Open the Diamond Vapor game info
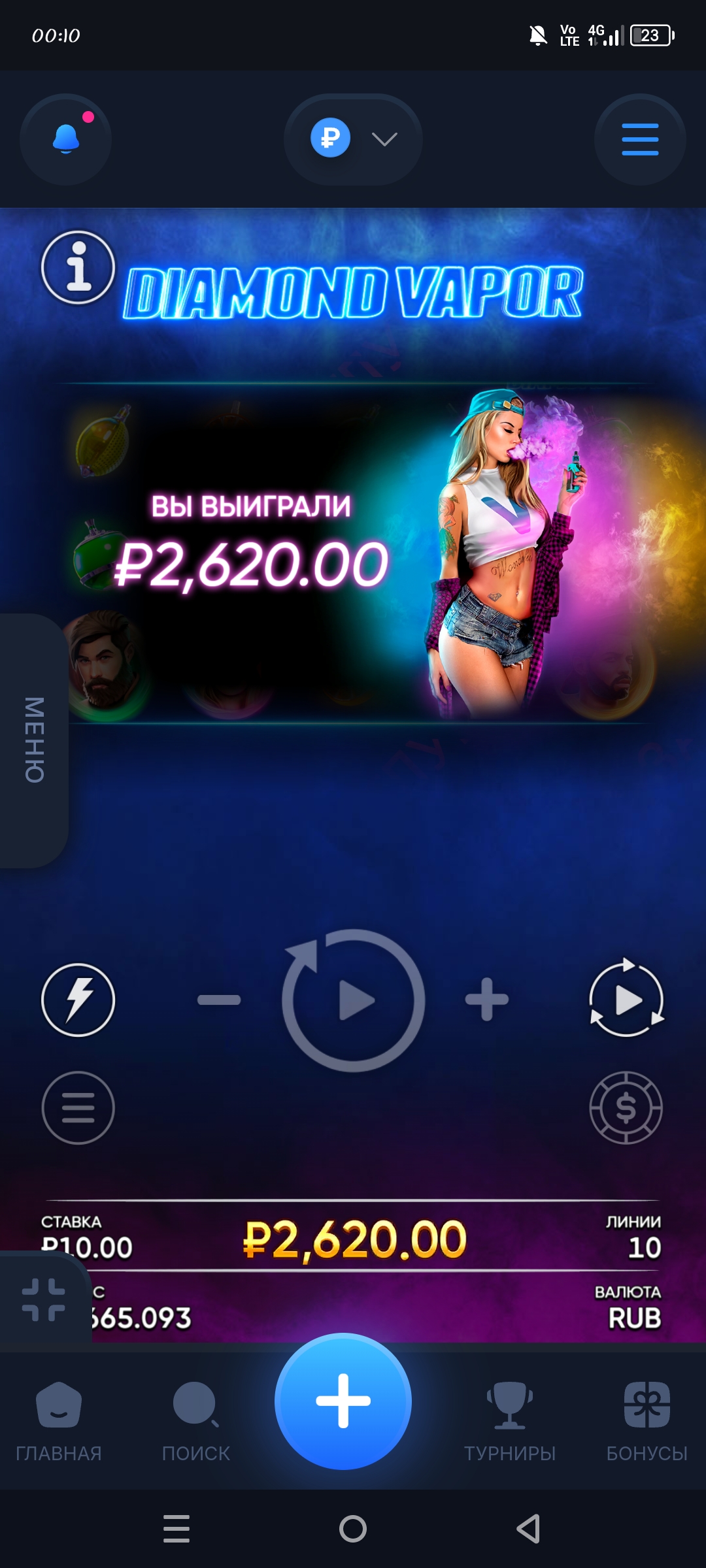This screenshot has height=1568, width=706. pos(78,267)
